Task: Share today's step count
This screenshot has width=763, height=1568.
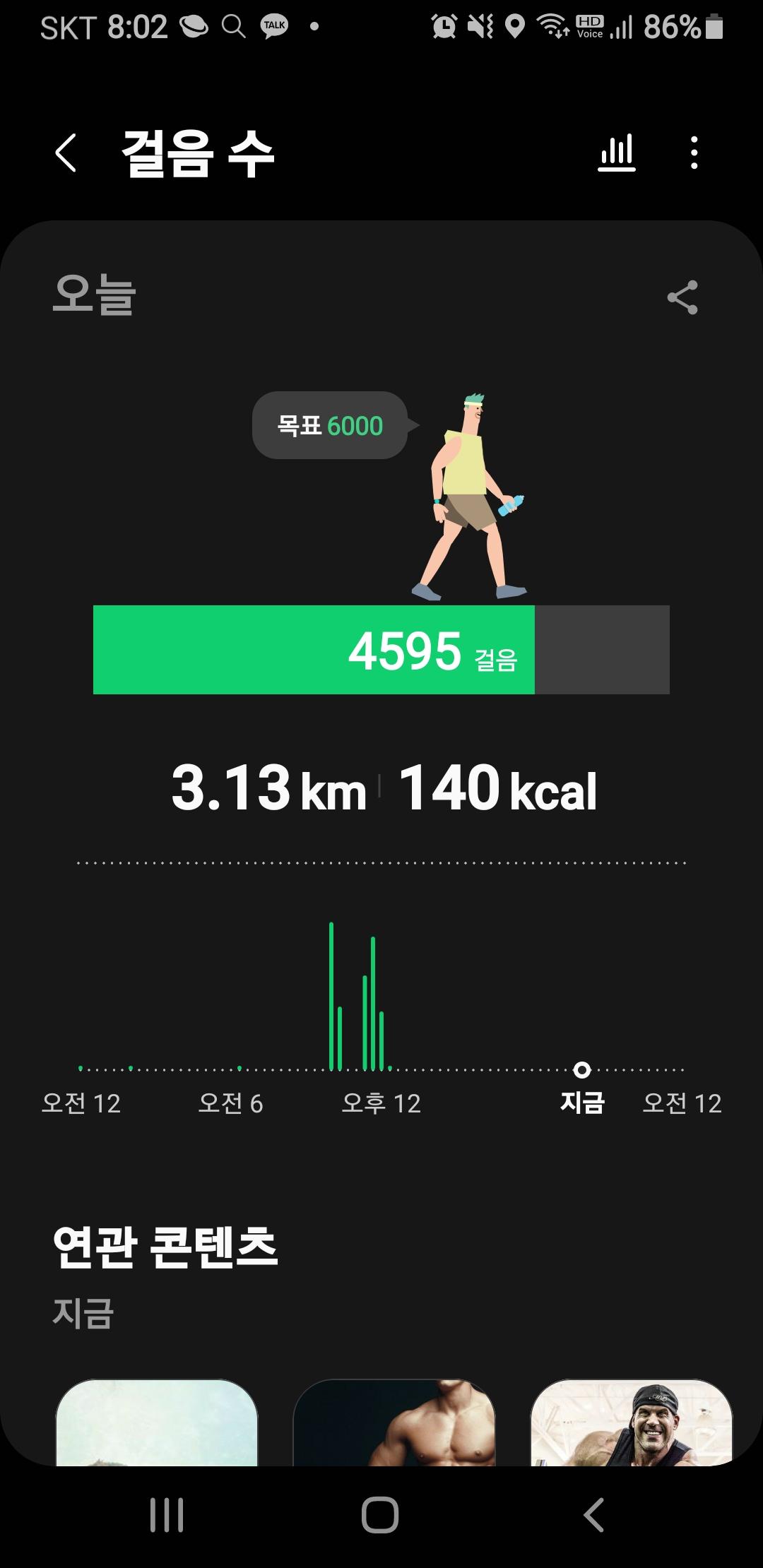Action: pyautogui.click(x=682, y=297)
